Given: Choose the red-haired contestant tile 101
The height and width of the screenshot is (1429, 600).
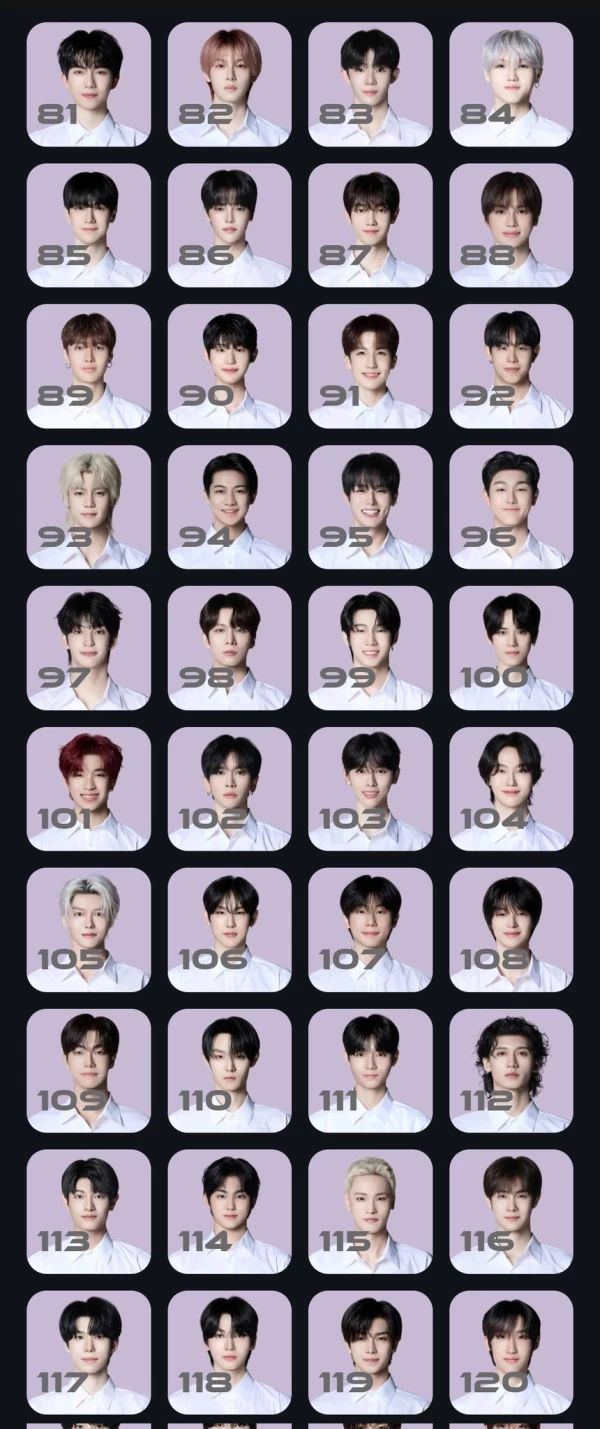Looking at the screenshot, I should [x=88, y=789].
